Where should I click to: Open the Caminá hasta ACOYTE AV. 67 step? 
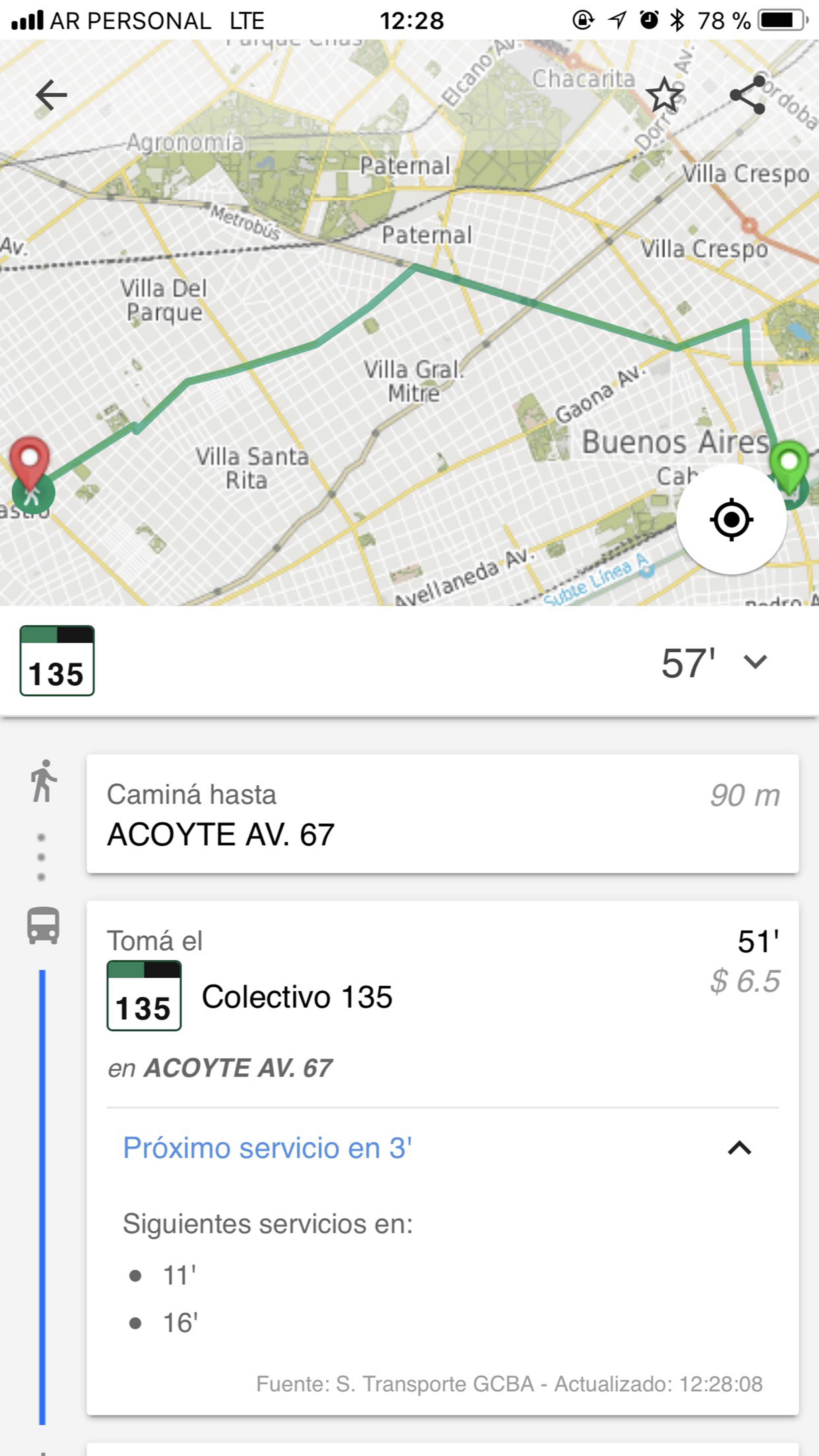(442, 814)
